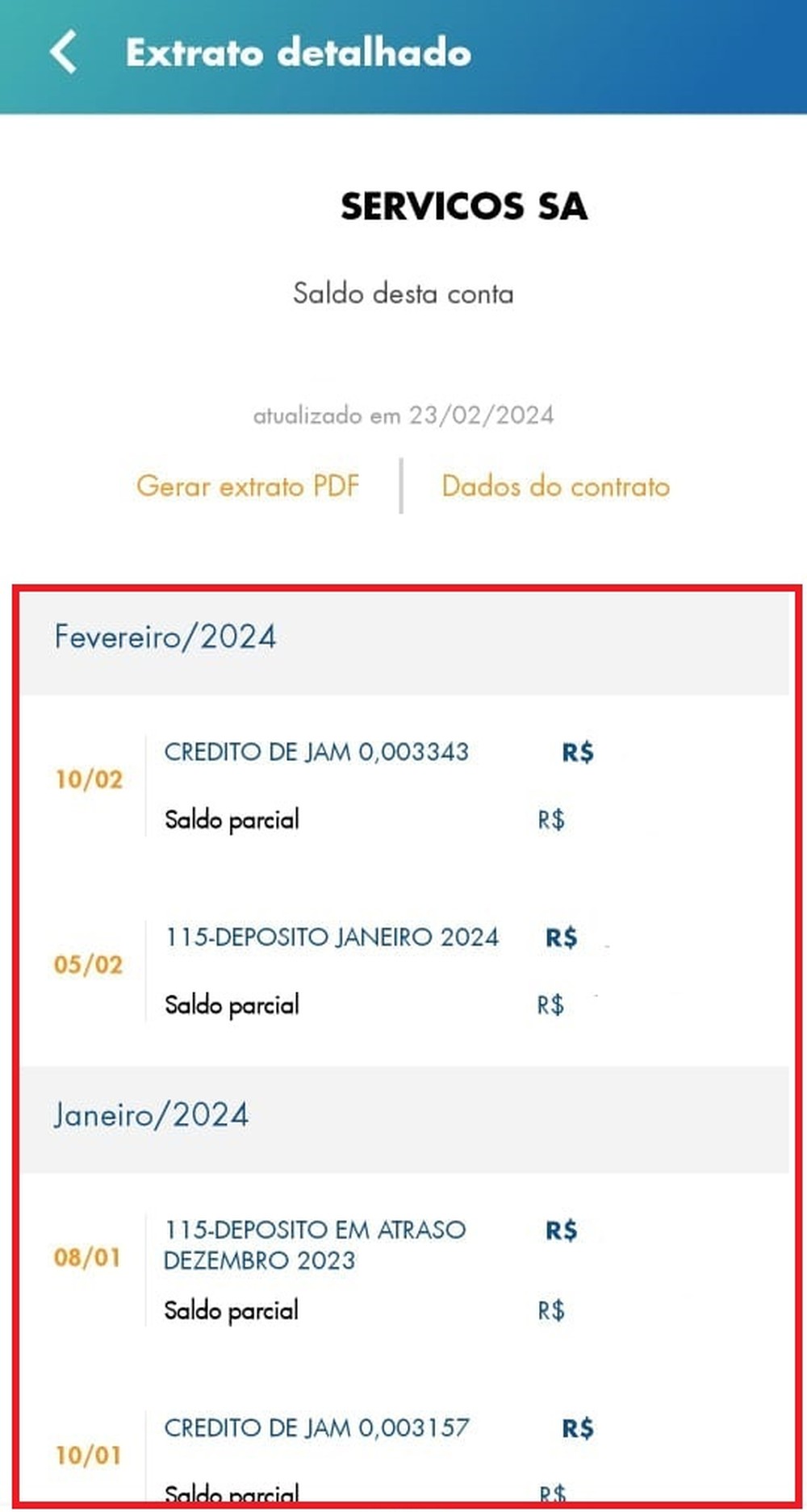The image size is (807, 1512).
Task: Click Saldo parcial under the 05/02 deposit
Action: point(232,1005)
